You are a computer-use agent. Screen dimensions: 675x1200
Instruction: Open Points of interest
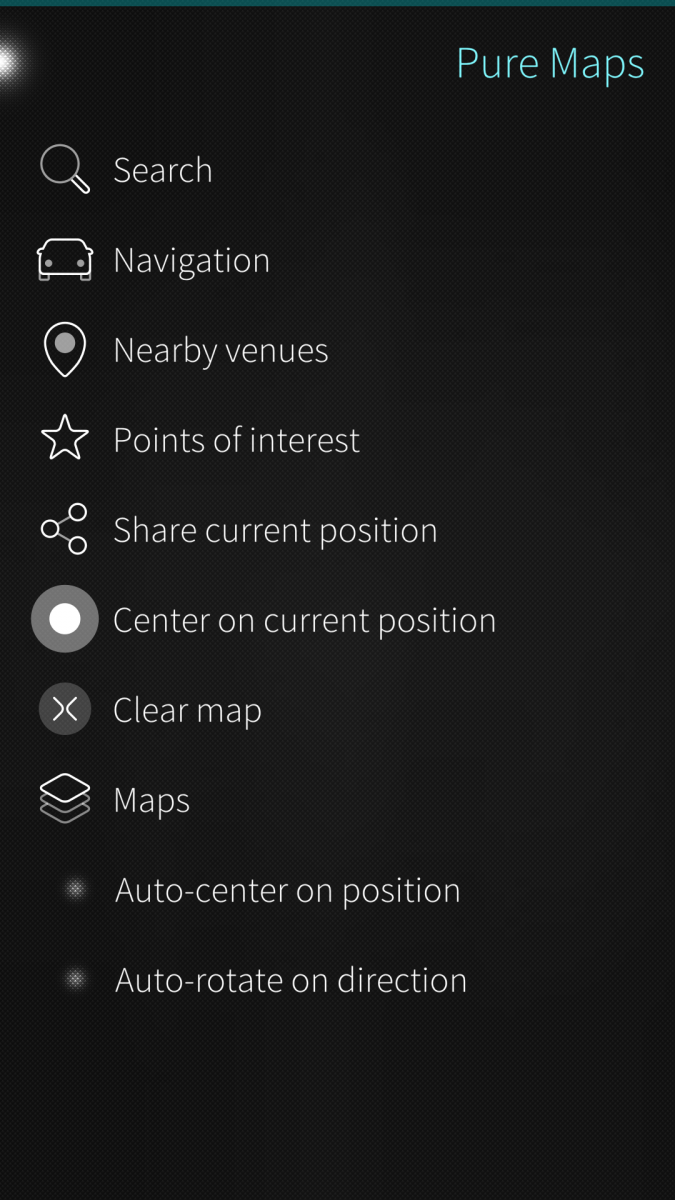pyautogui.click(x=236, y=440)
